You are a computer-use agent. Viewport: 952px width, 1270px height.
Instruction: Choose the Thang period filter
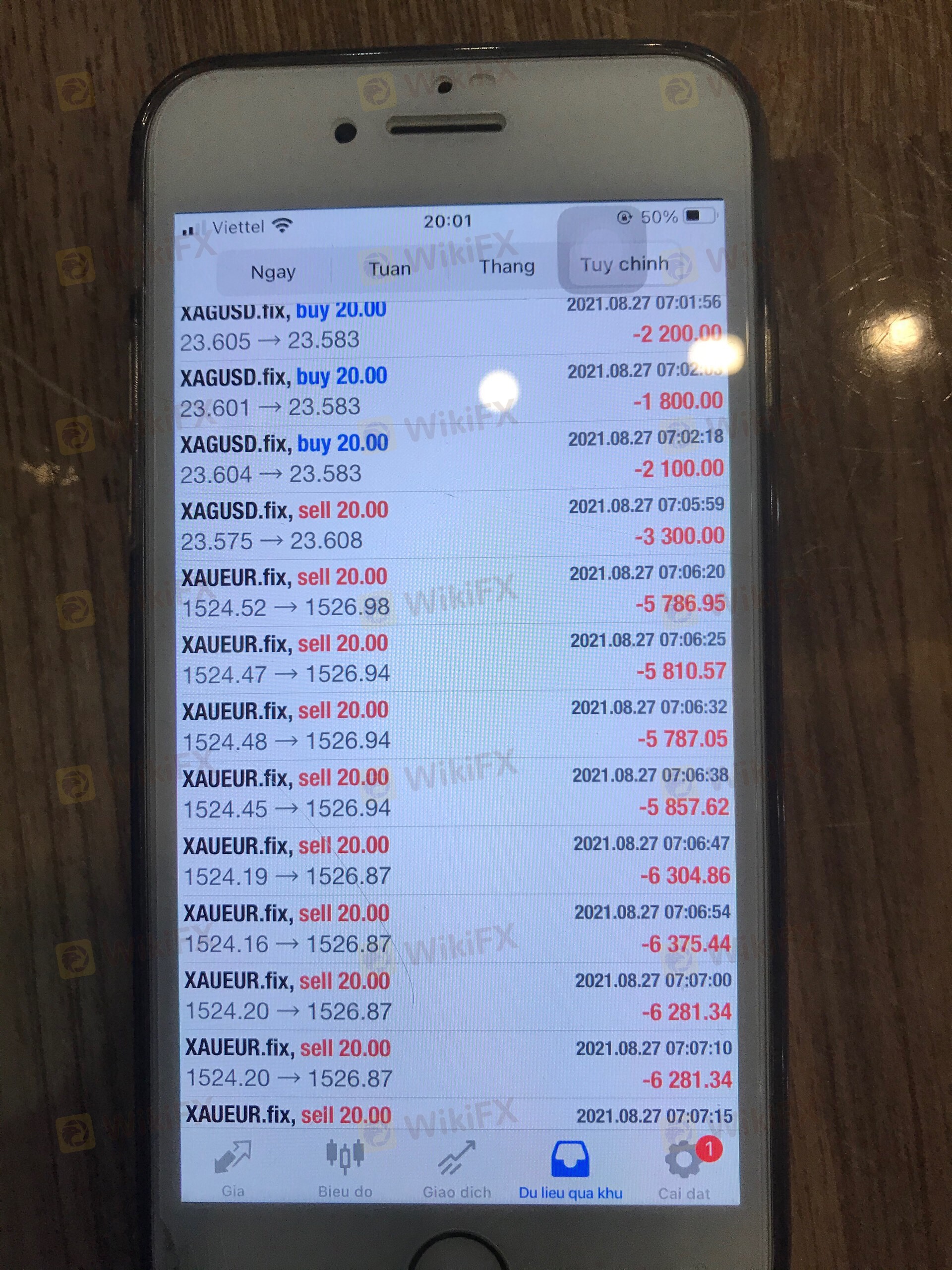507,266
